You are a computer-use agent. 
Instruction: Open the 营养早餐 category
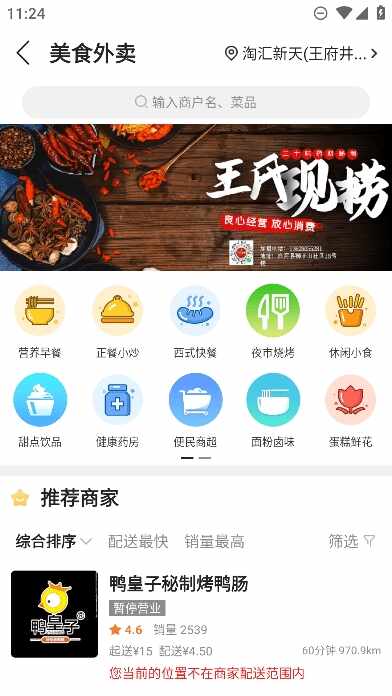[x=40, y=321]
